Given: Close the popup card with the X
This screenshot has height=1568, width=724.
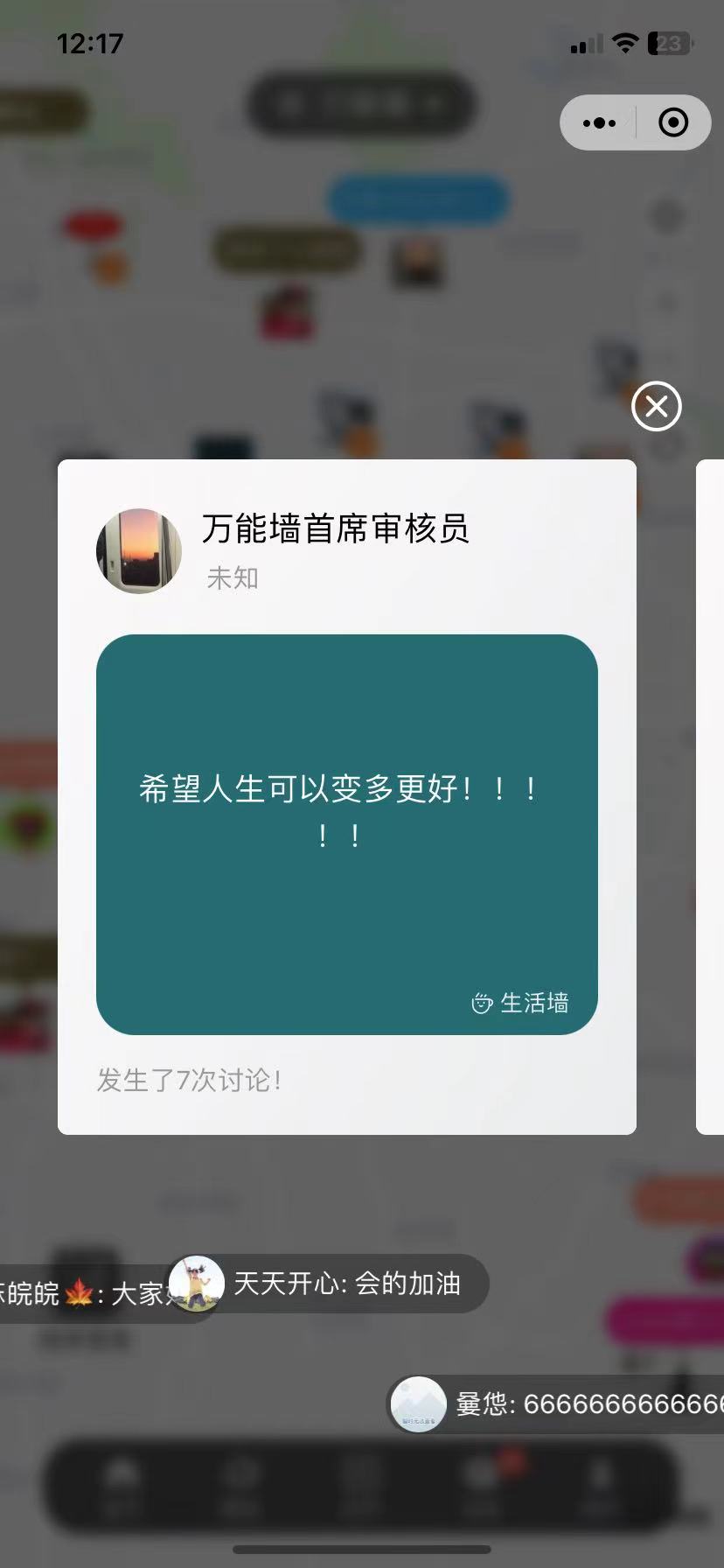Looking at the screenshot, I should pos(656,406).
